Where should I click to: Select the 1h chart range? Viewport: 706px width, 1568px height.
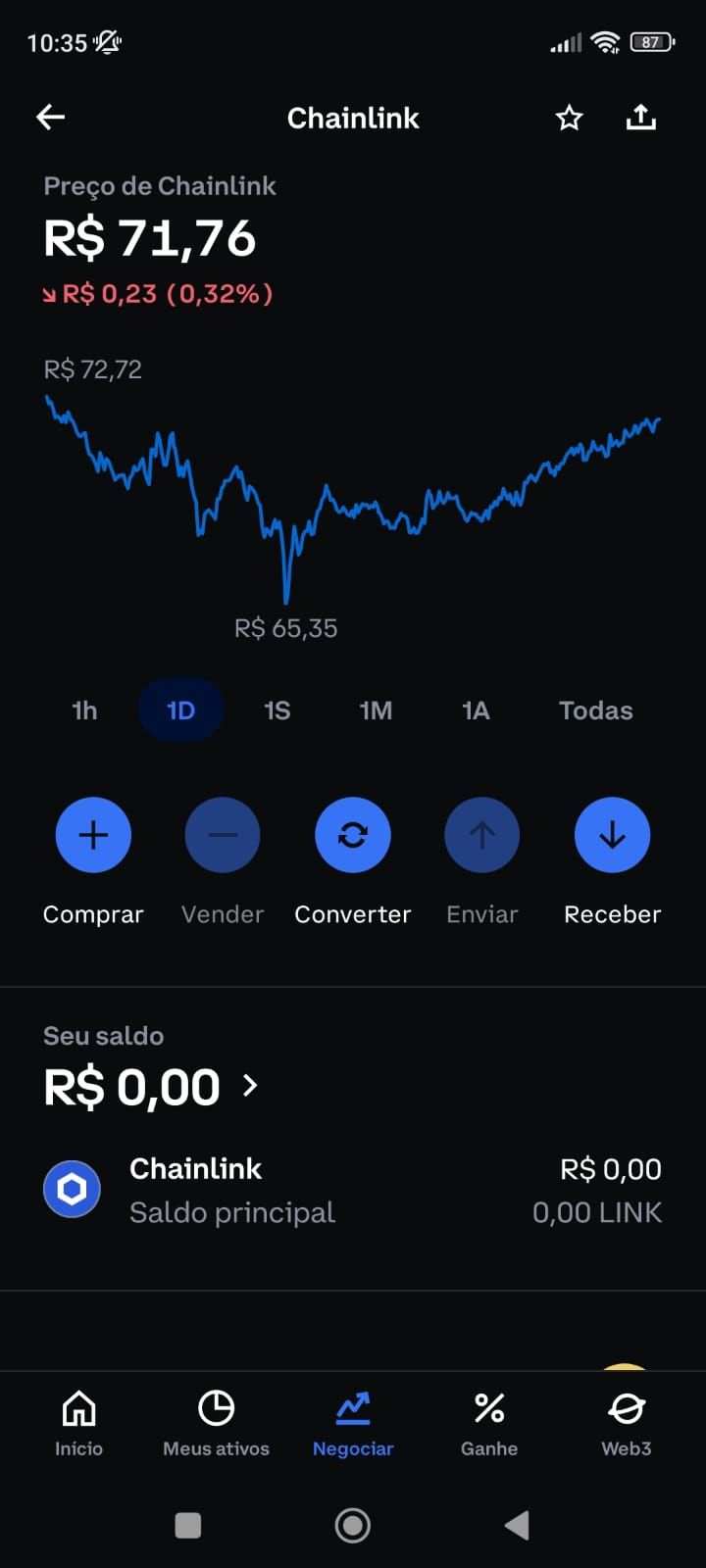click(84, 710)
